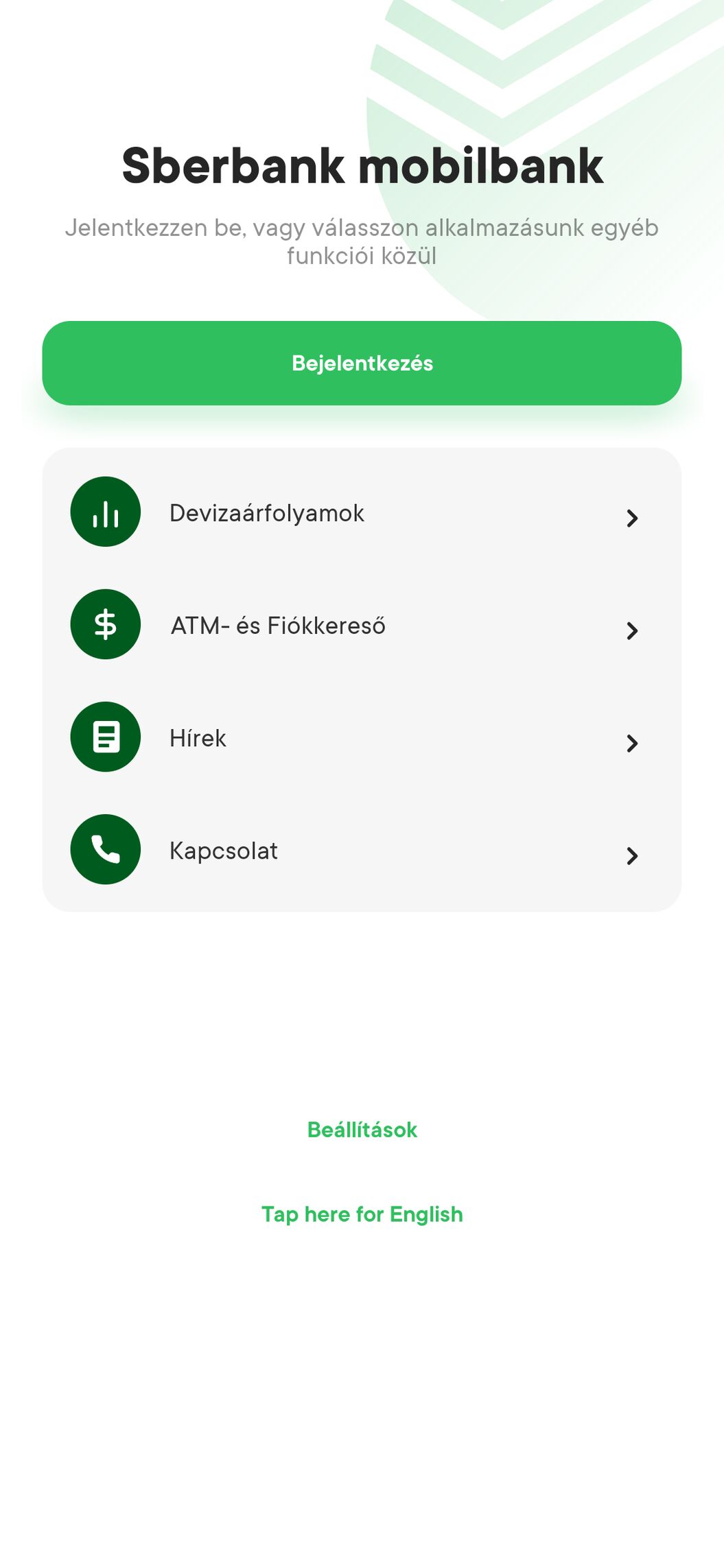
Task: Open Devizaárfolyamok exchange rates
Action: [362, 513]
